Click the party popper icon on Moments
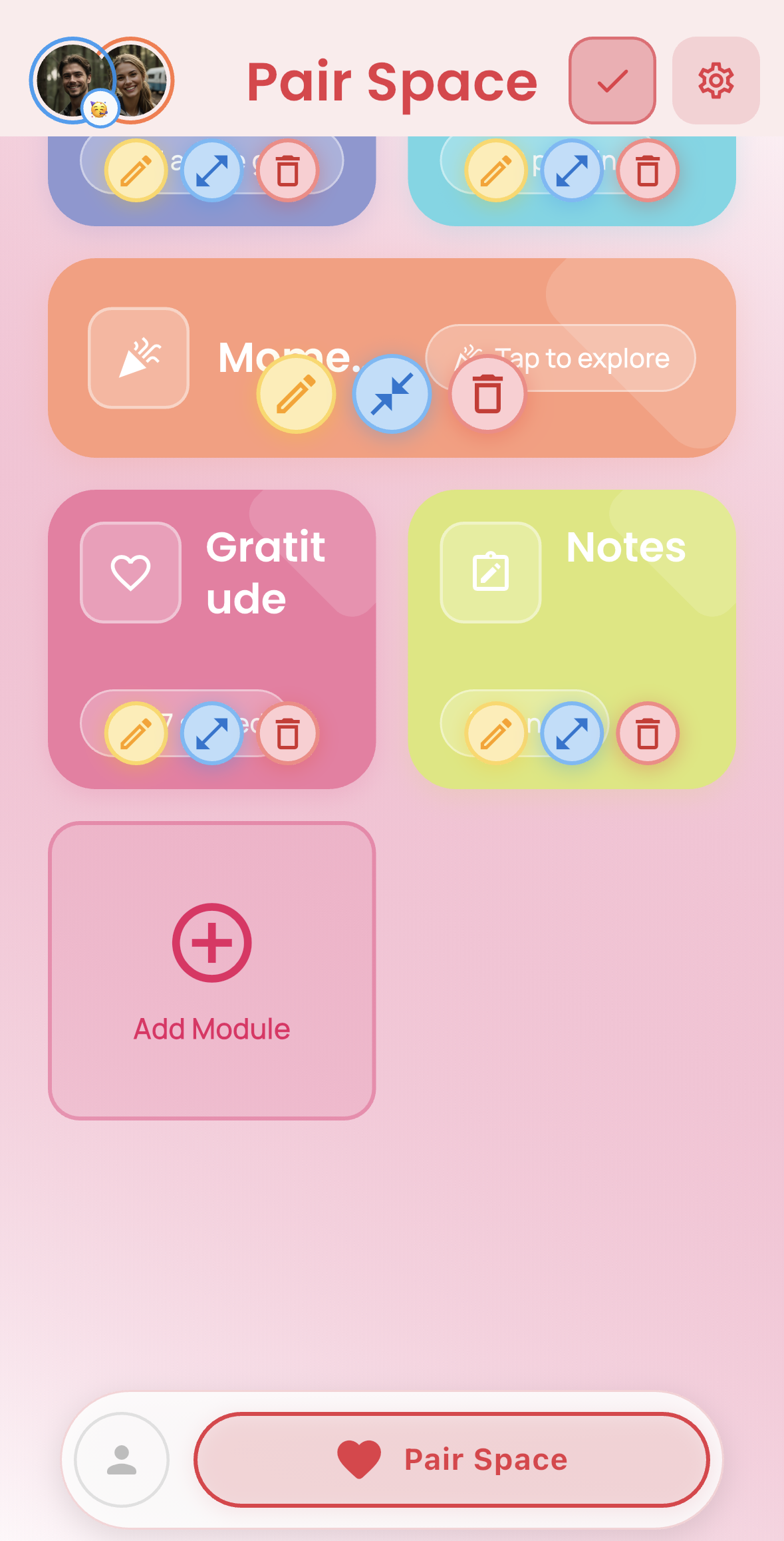 138,357
